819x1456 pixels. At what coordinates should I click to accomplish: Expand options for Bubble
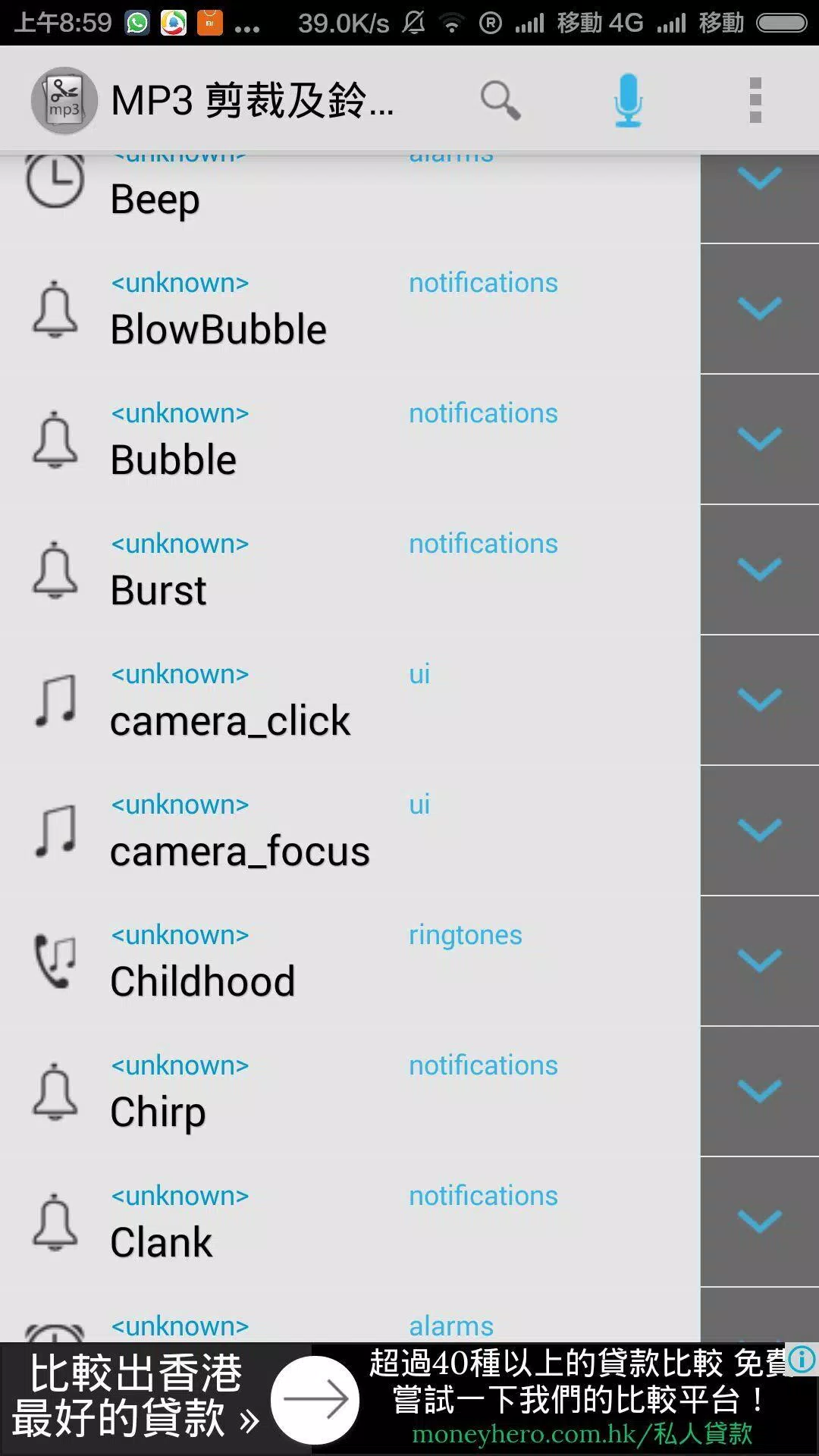pos(759,439)
